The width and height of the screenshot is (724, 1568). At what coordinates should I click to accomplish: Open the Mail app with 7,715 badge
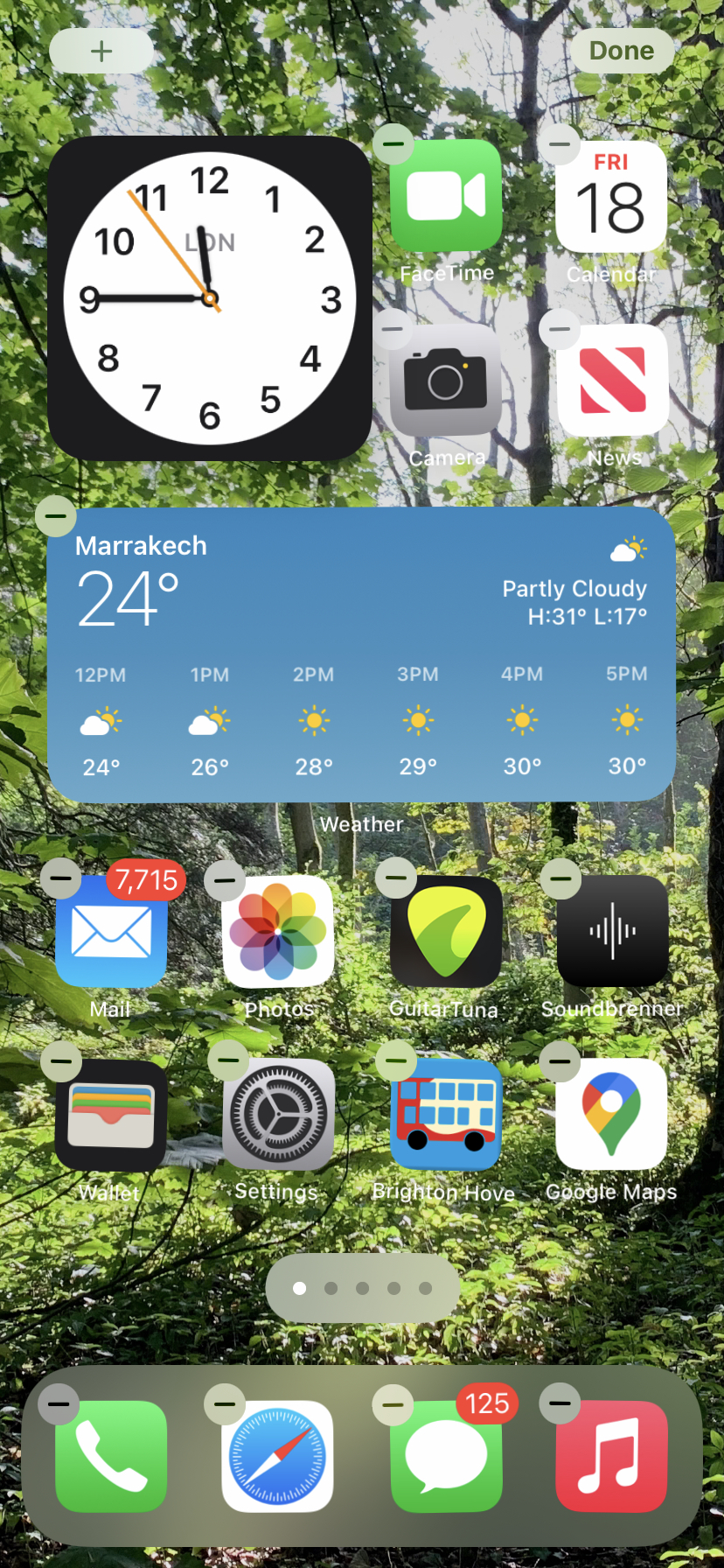tap(111, 932)
